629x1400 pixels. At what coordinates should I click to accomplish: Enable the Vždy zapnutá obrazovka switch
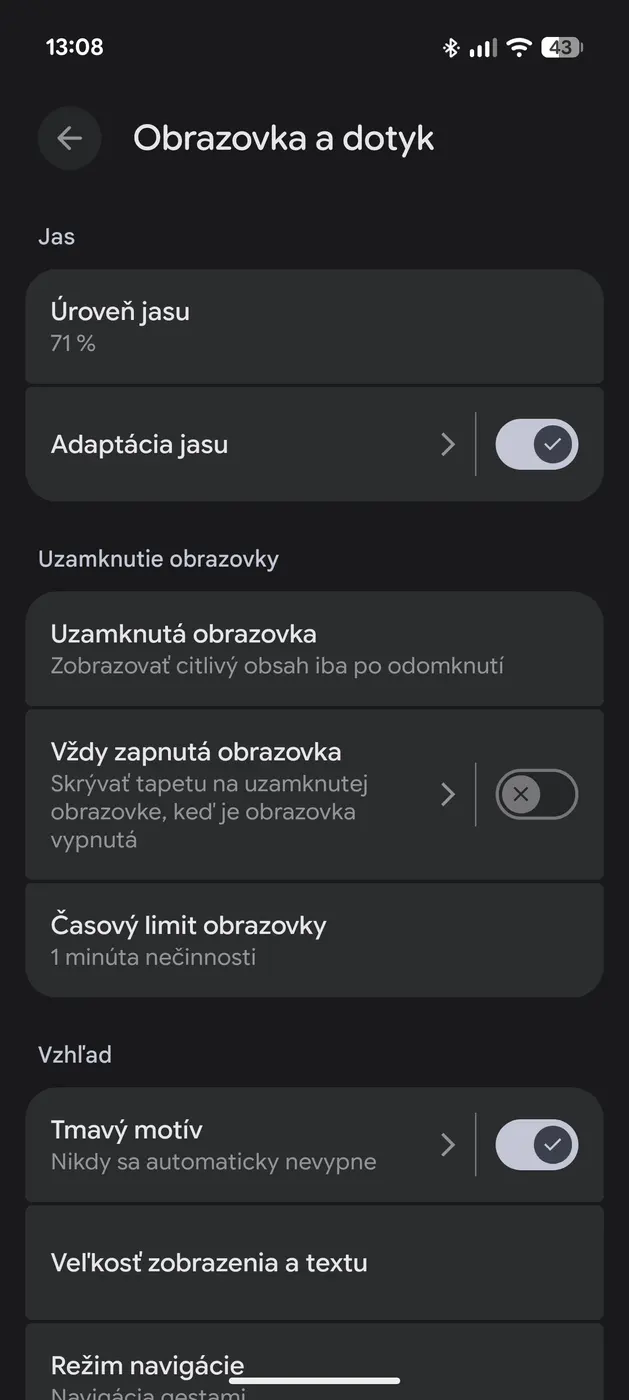click(537, 795)
